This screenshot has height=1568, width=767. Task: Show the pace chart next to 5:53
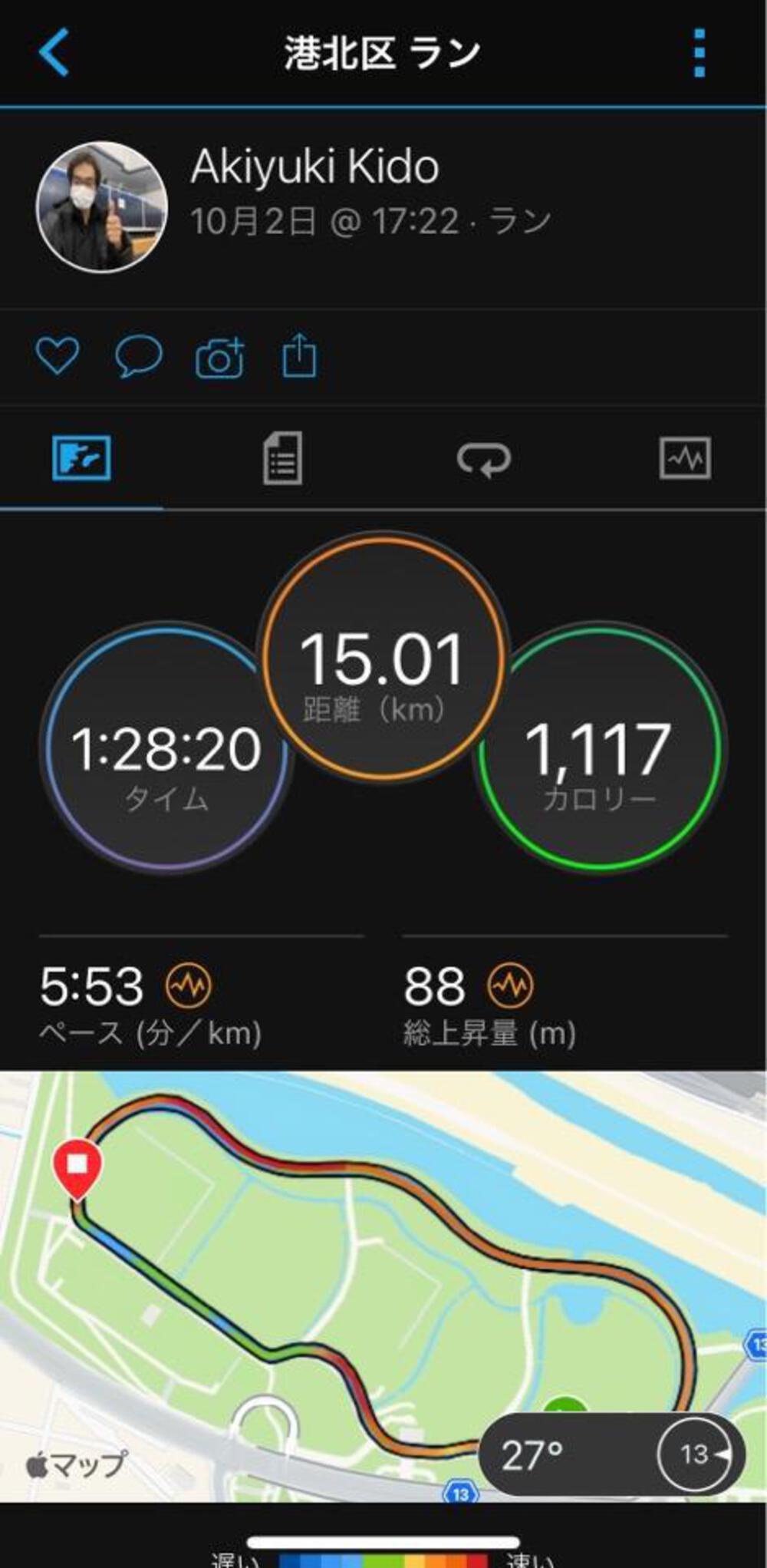pos(189,985)
